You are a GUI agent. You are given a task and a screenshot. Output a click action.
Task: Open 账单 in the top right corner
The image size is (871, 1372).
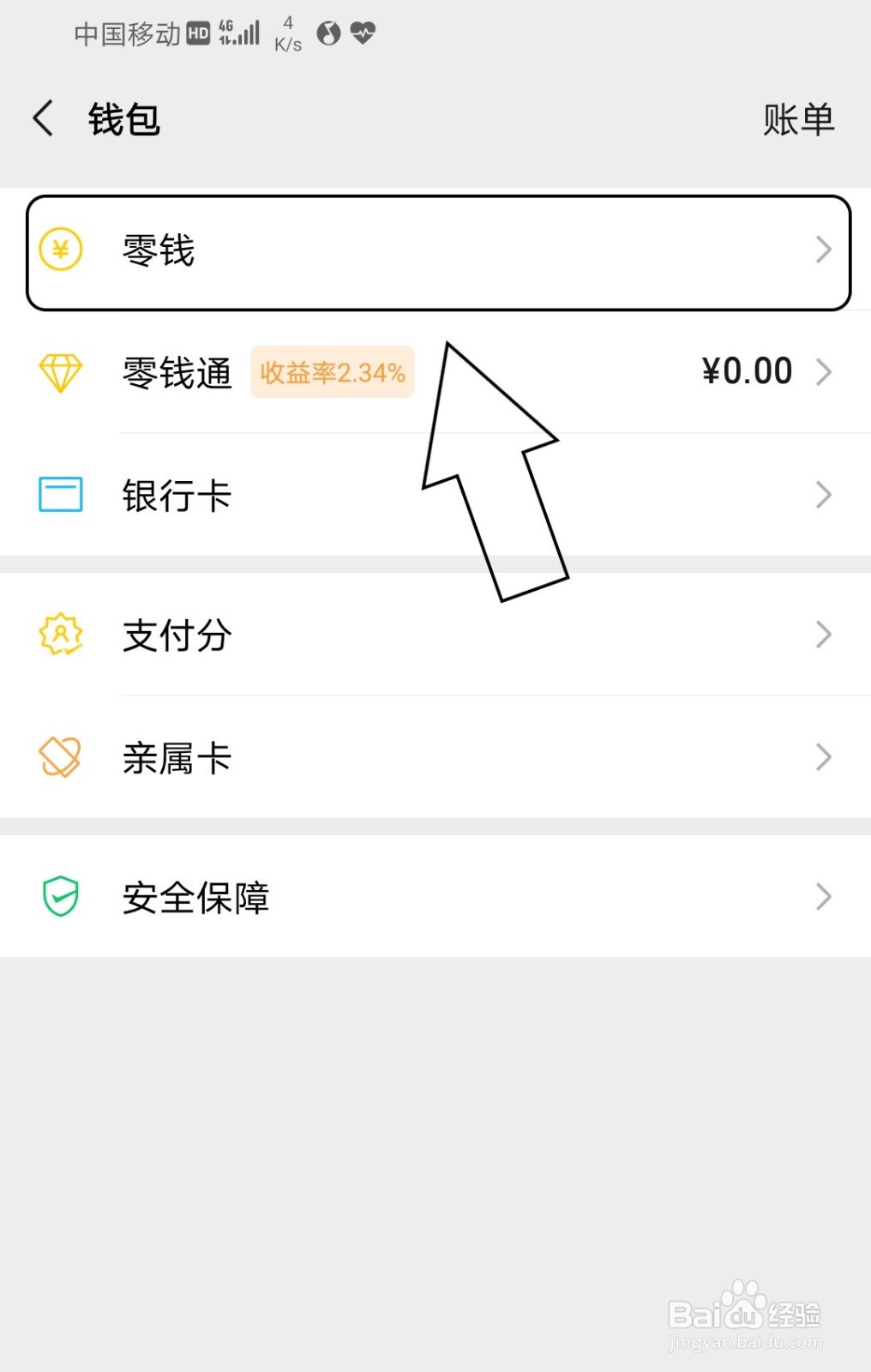point(798,119)
